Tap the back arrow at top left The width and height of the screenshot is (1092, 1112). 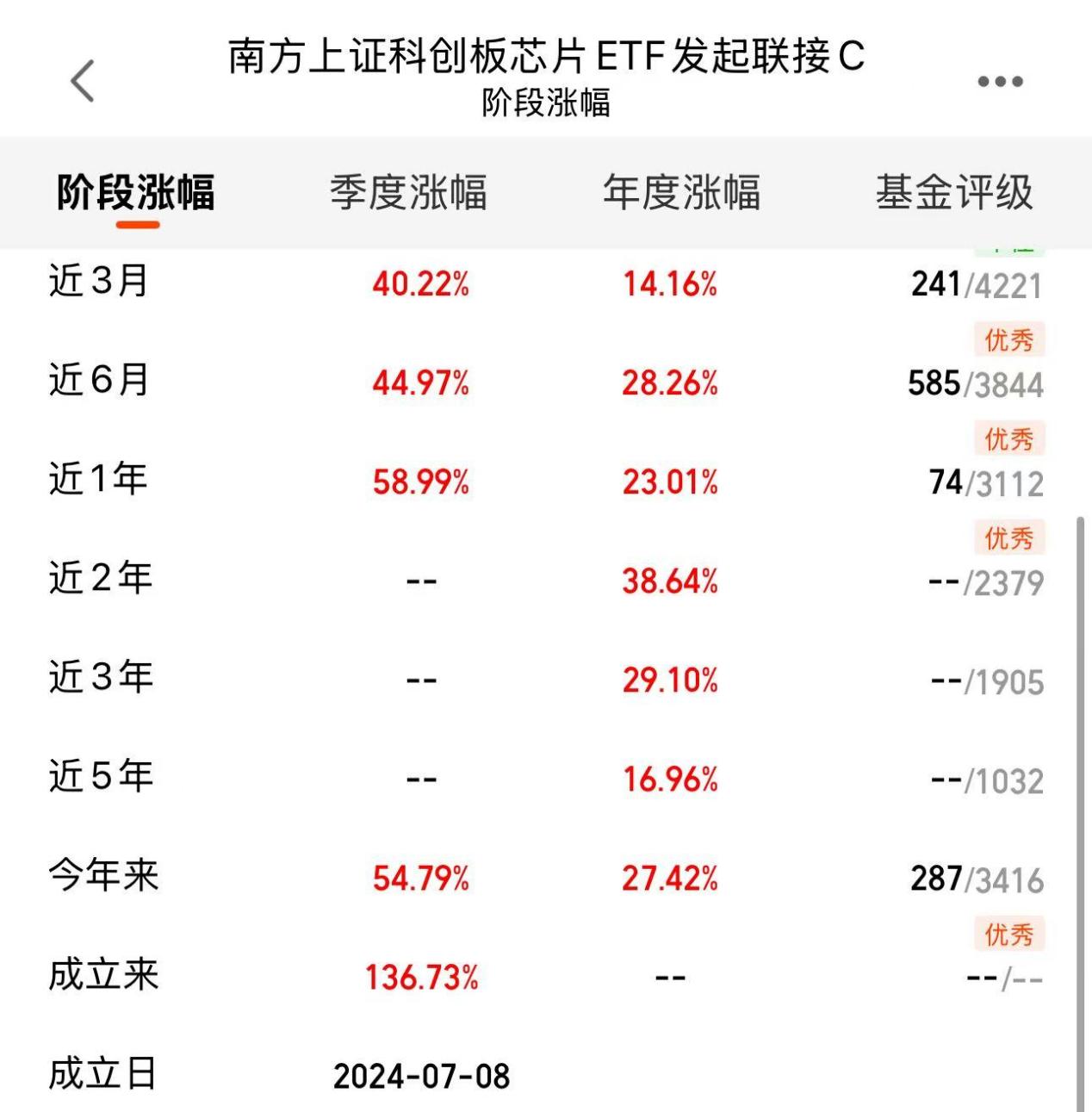coord(78,78)
